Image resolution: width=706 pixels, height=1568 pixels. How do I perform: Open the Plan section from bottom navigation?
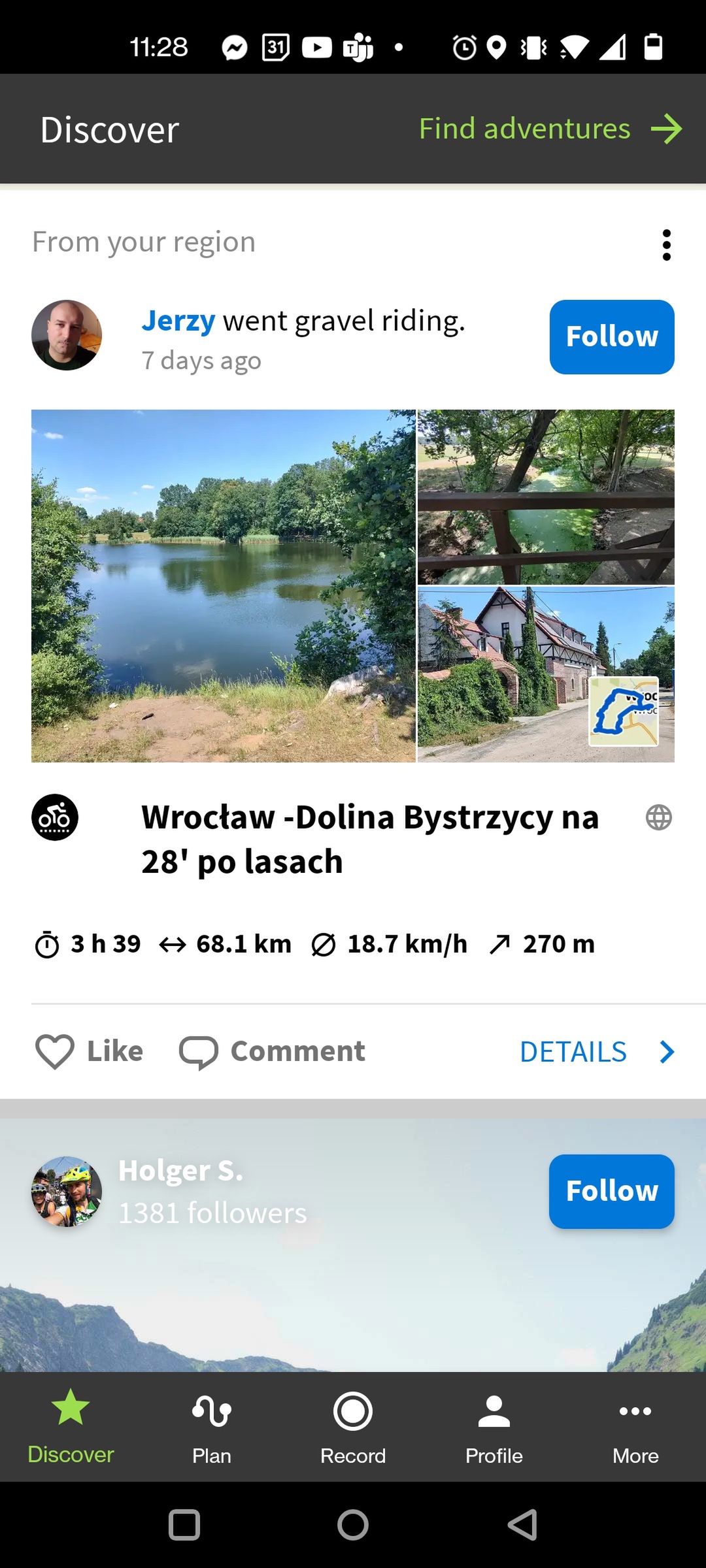211,1424
